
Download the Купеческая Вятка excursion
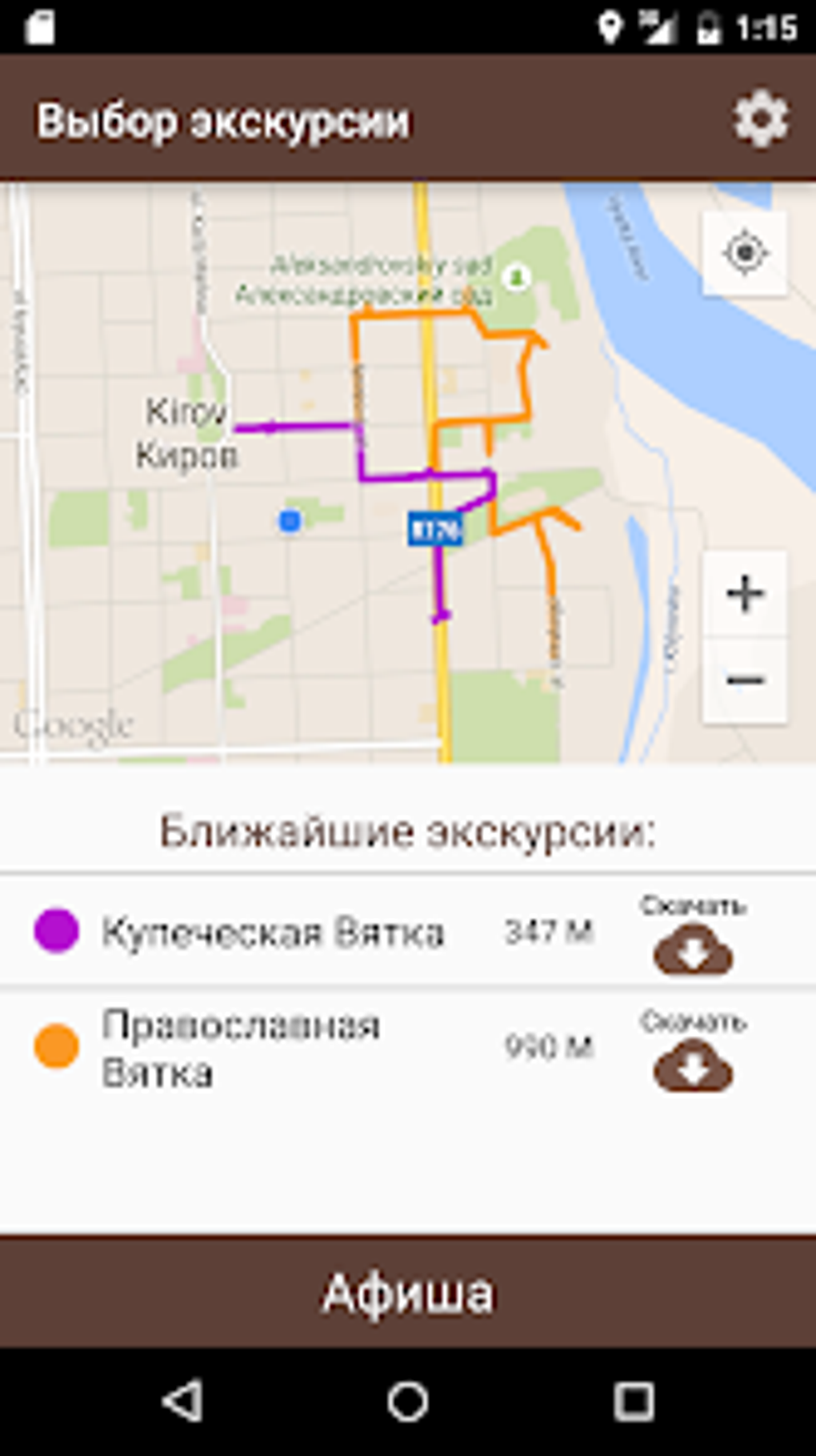coord(693,949)
